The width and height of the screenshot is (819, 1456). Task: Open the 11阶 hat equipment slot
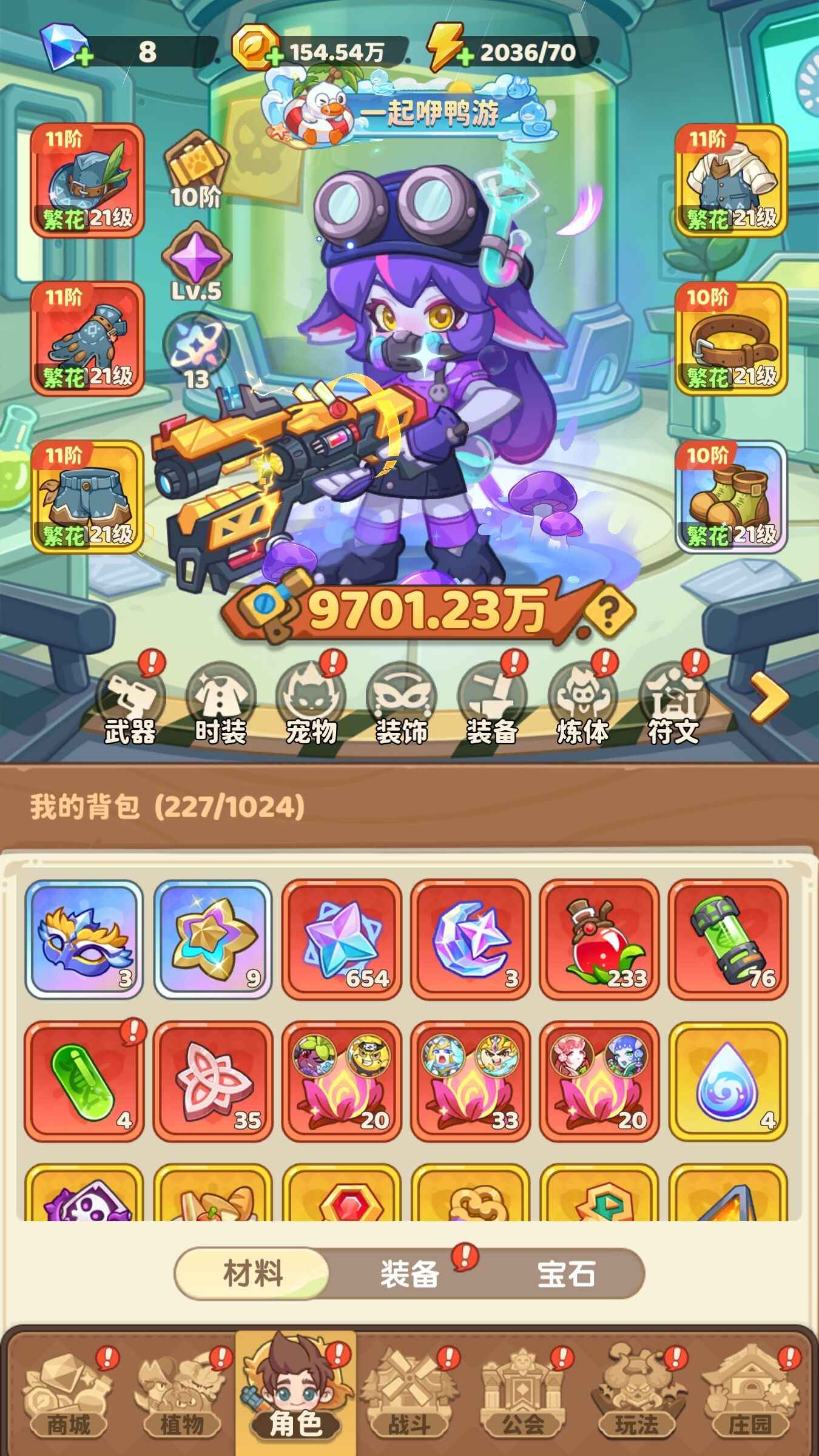87,180
